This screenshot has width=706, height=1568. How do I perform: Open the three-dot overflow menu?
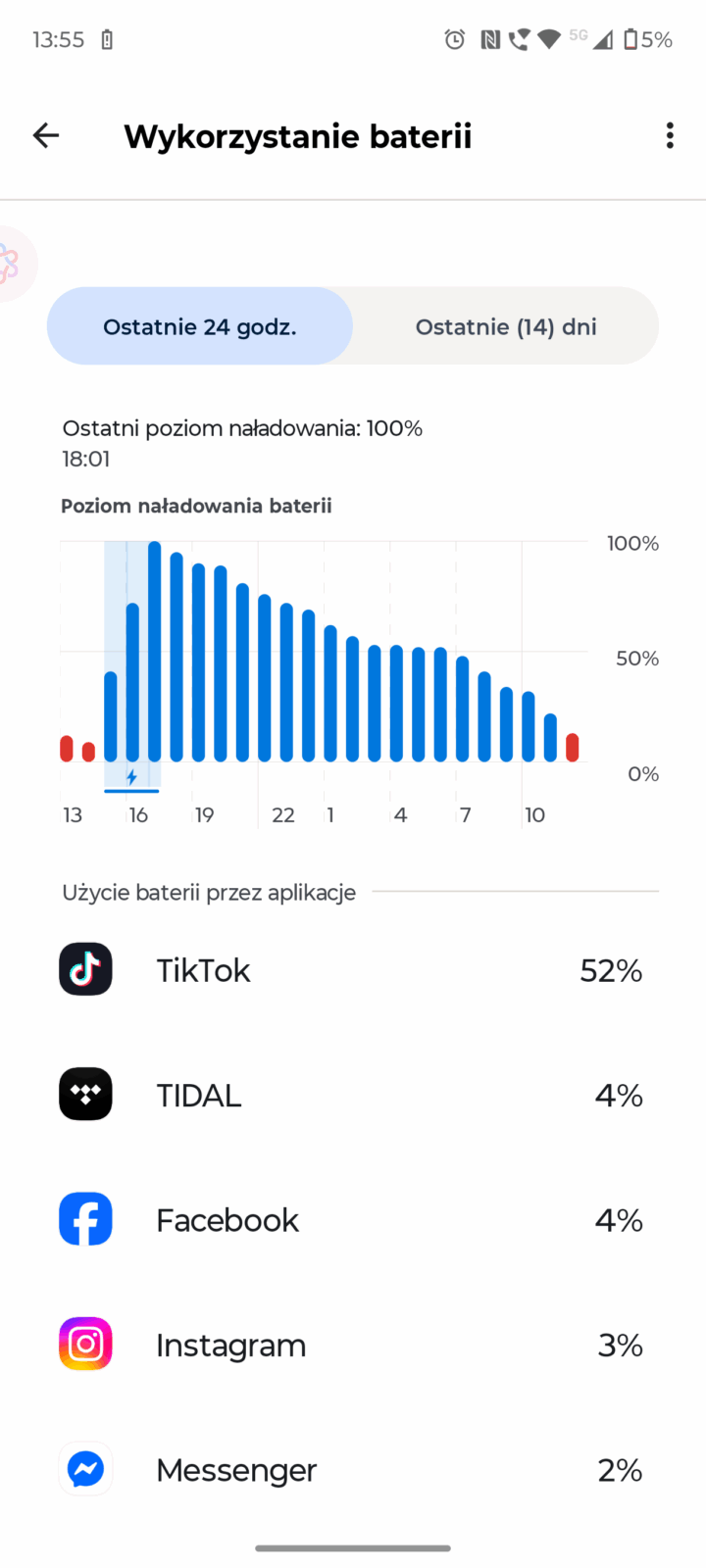coord(670,135)
